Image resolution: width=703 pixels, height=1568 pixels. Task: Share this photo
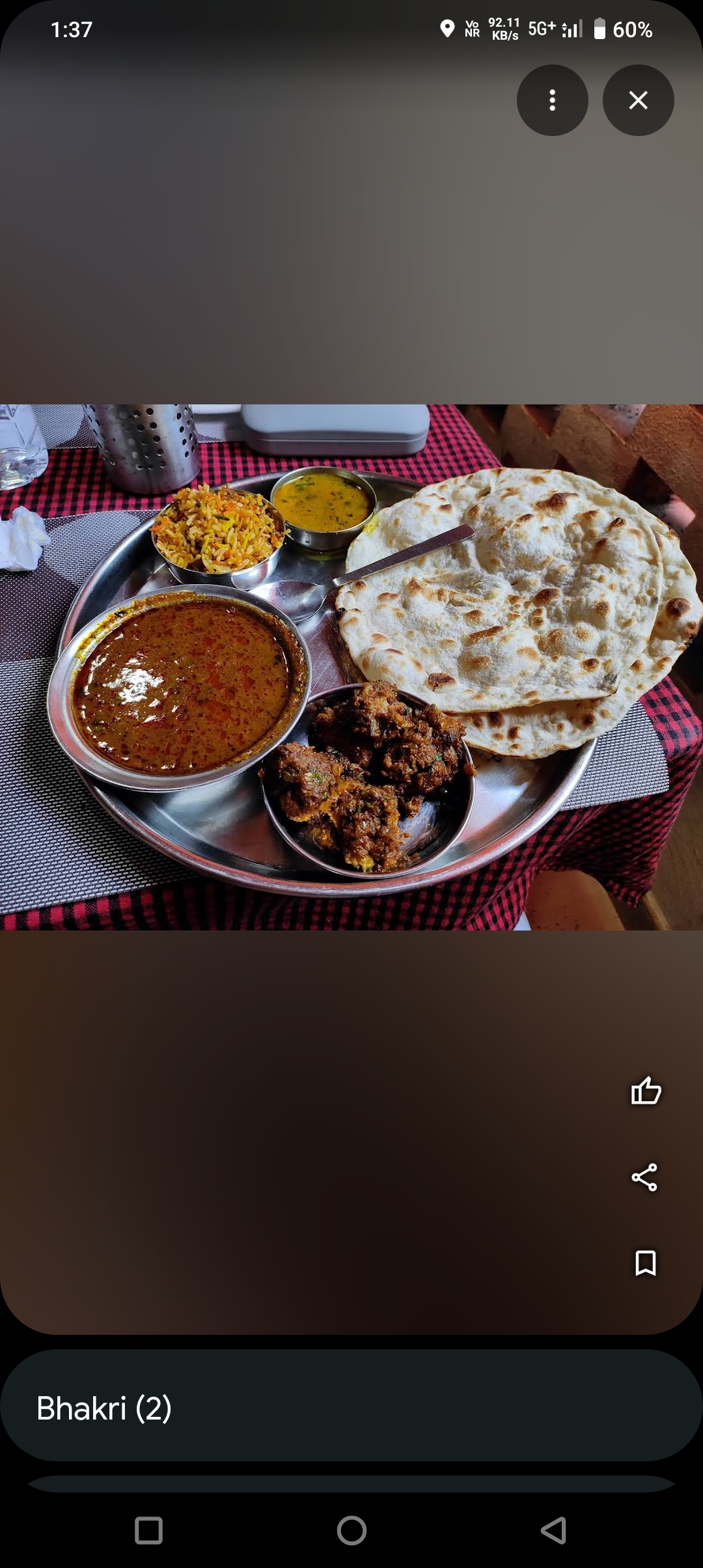coord(644,1177)
